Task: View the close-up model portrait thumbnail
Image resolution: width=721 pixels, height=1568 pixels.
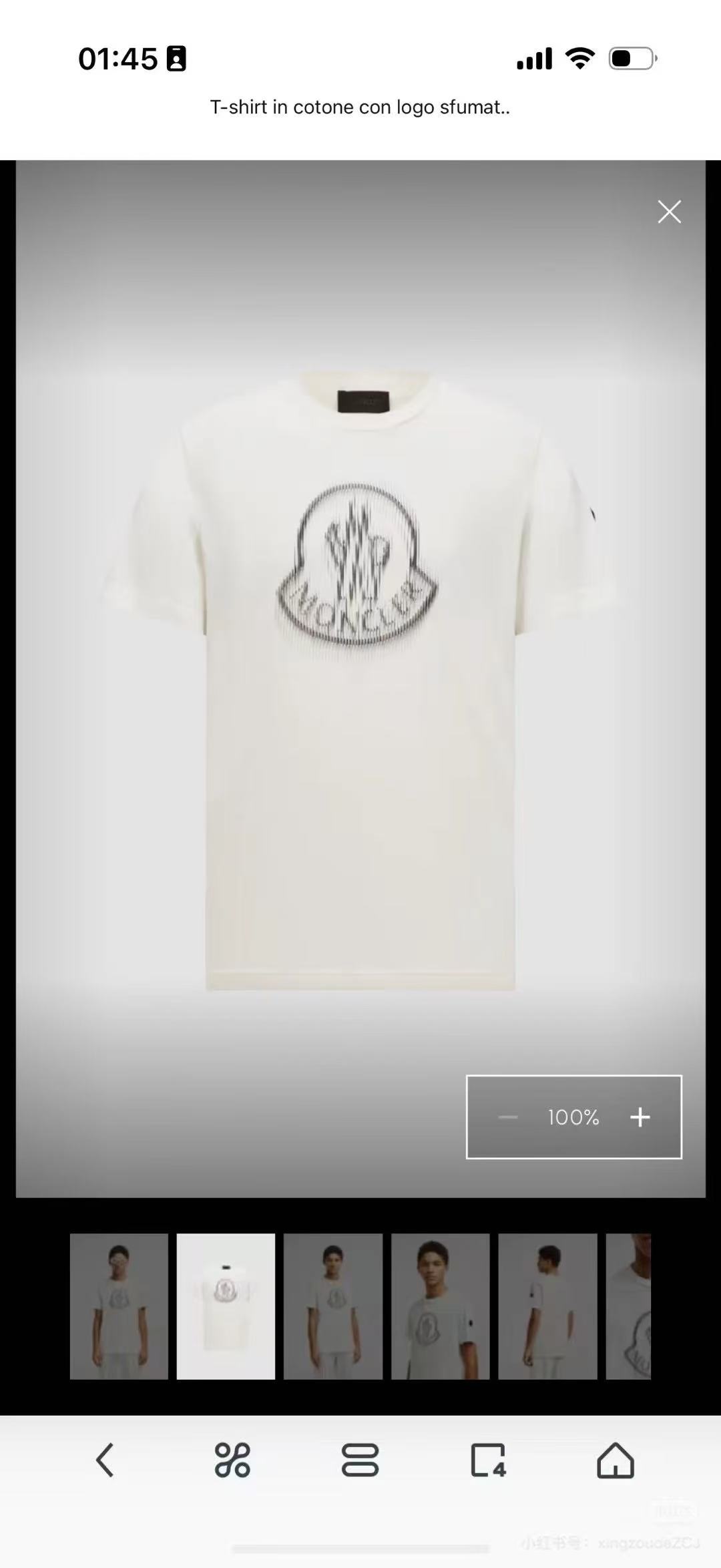Action: (x=440, y=1306)
